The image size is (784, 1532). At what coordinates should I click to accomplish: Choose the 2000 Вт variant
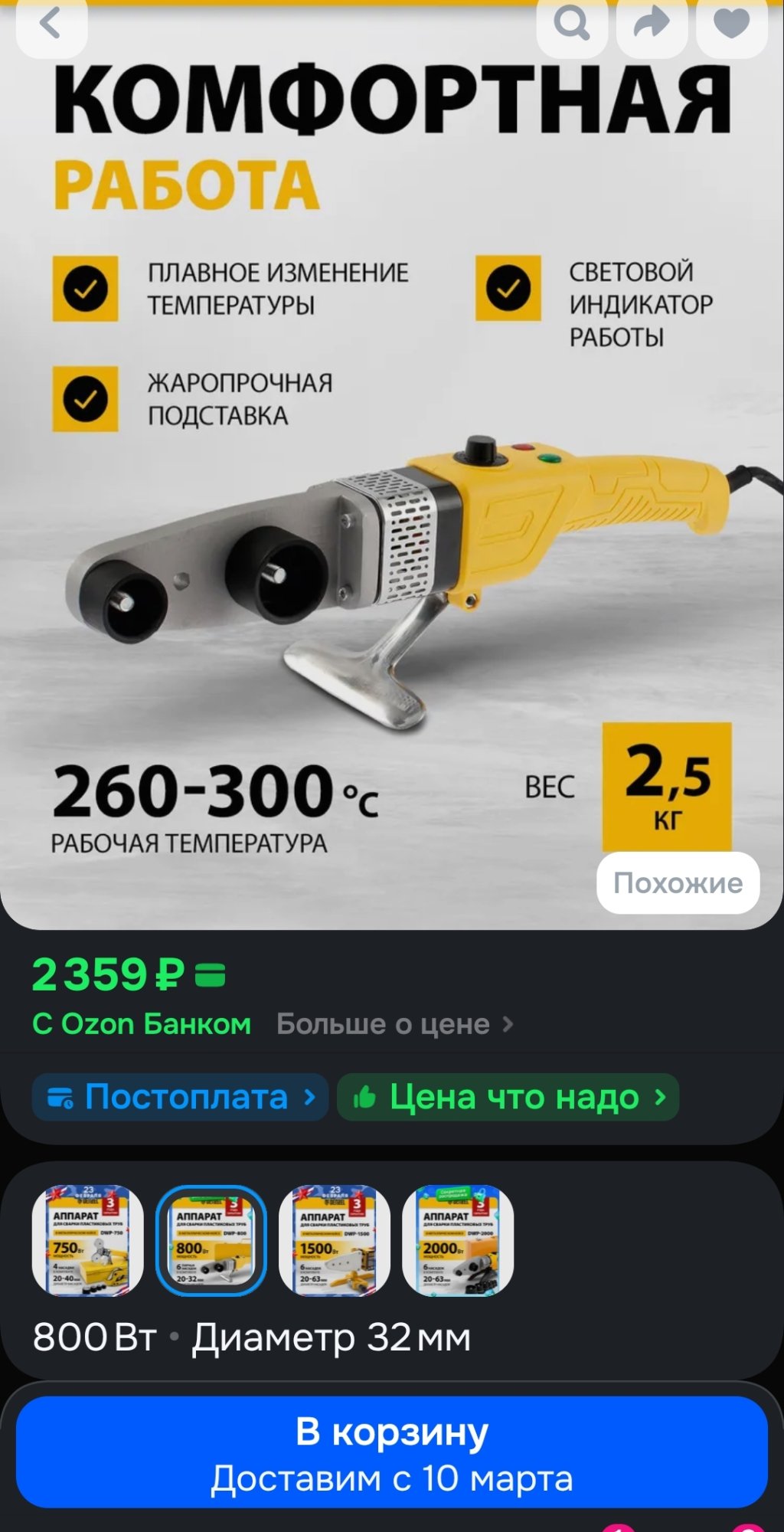point(458,1241)
